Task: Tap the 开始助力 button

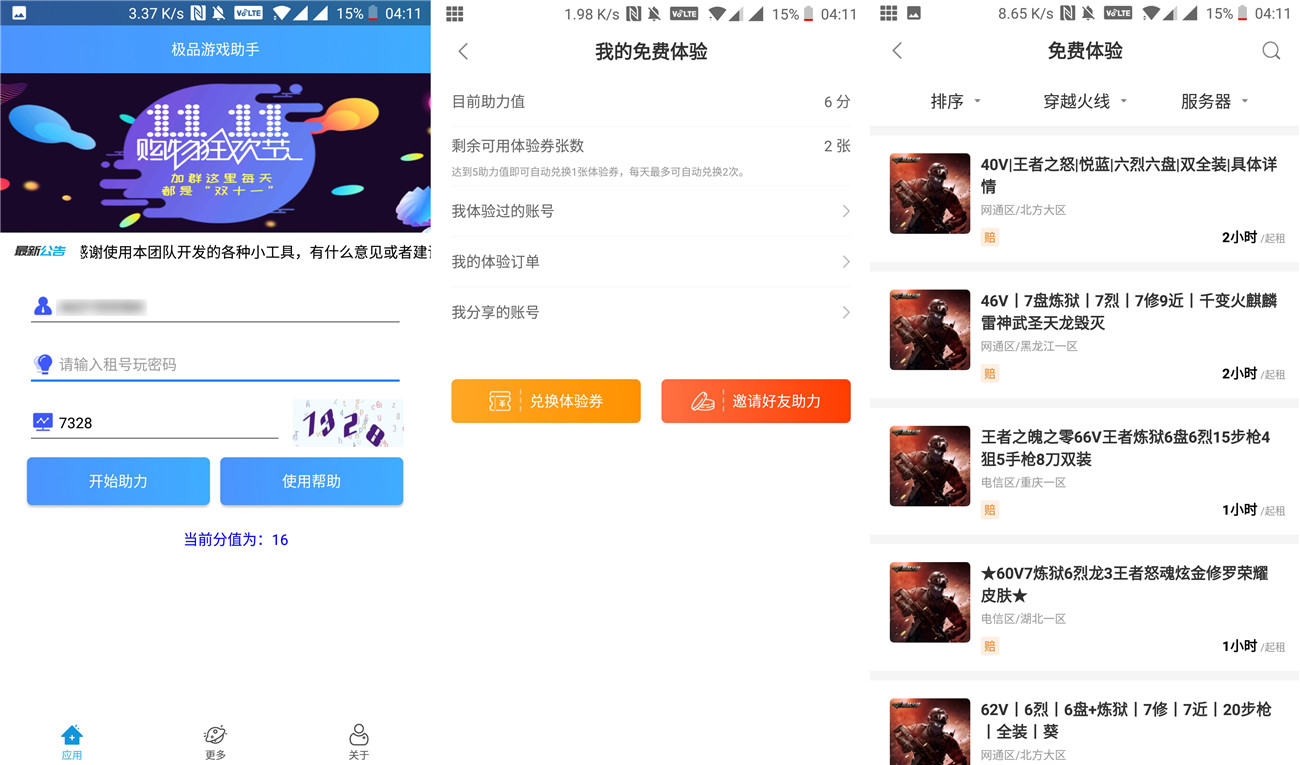Action: 118,481
